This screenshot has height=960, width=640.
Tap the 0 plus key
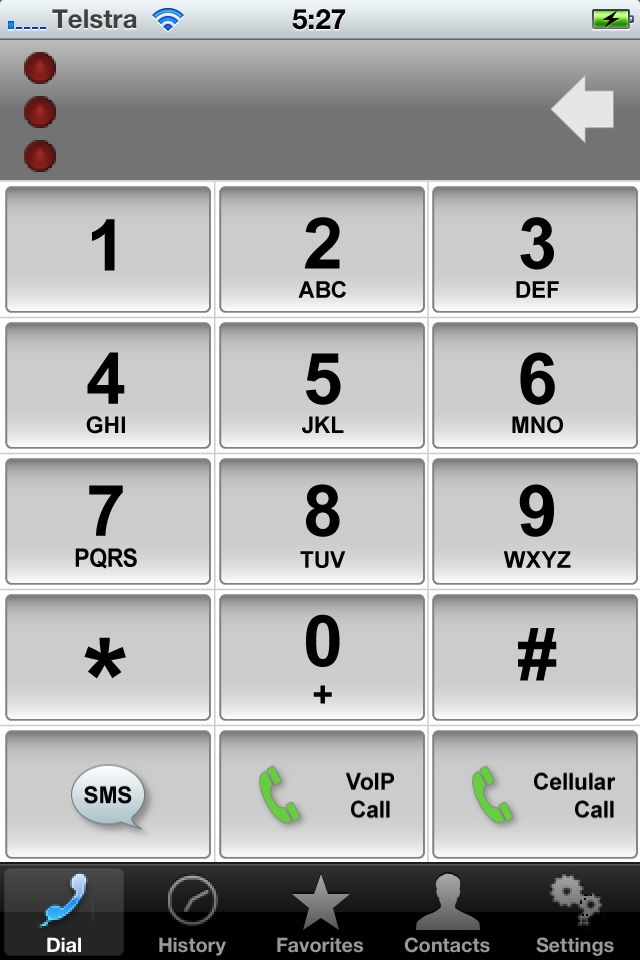322,657
